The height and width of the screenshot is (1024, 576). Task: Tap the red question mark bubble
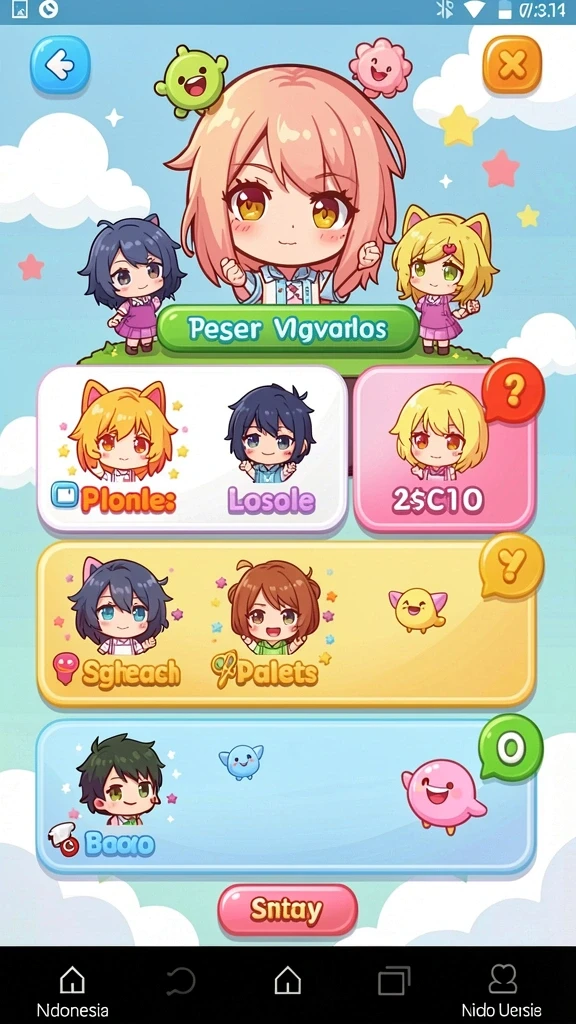coord(513,391)
